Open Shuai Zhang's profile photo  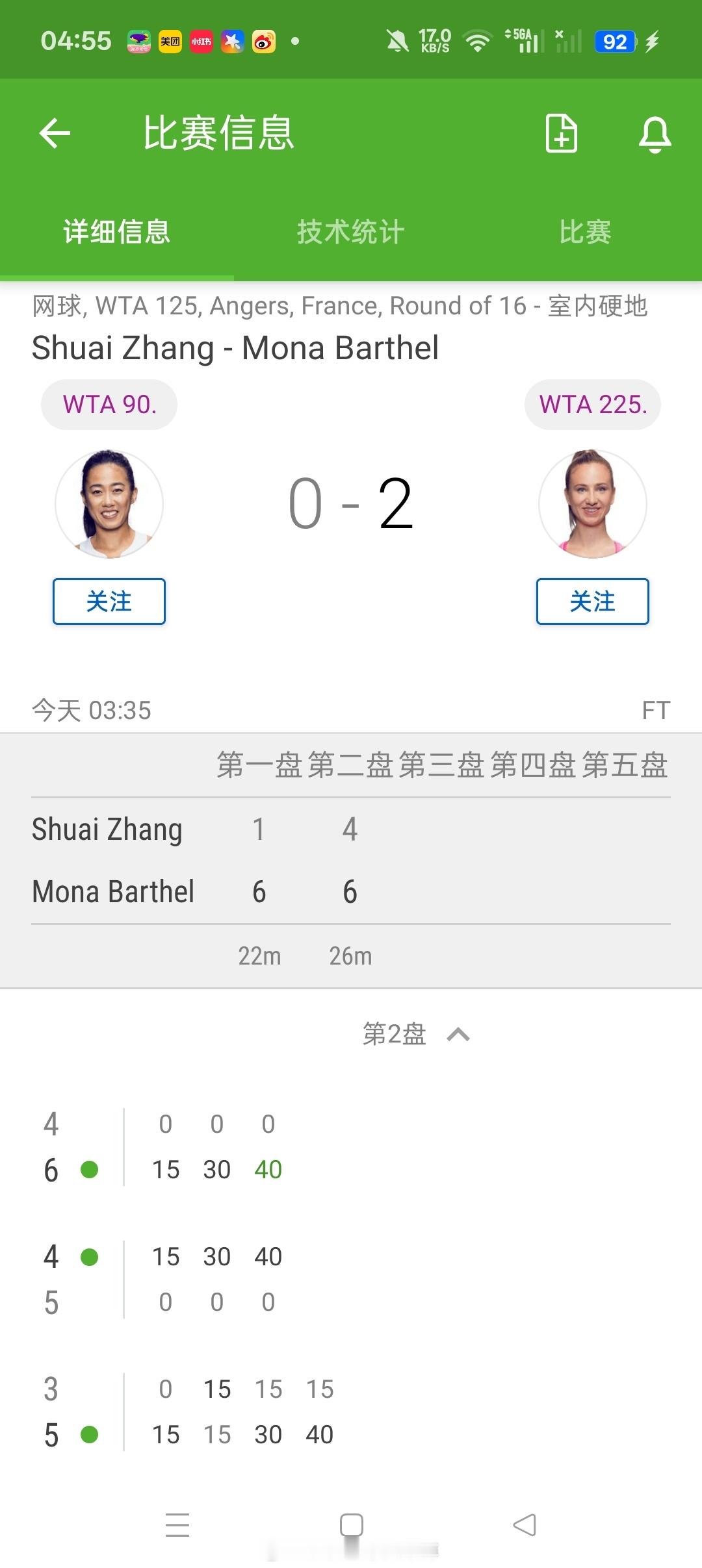coord(109,504)
